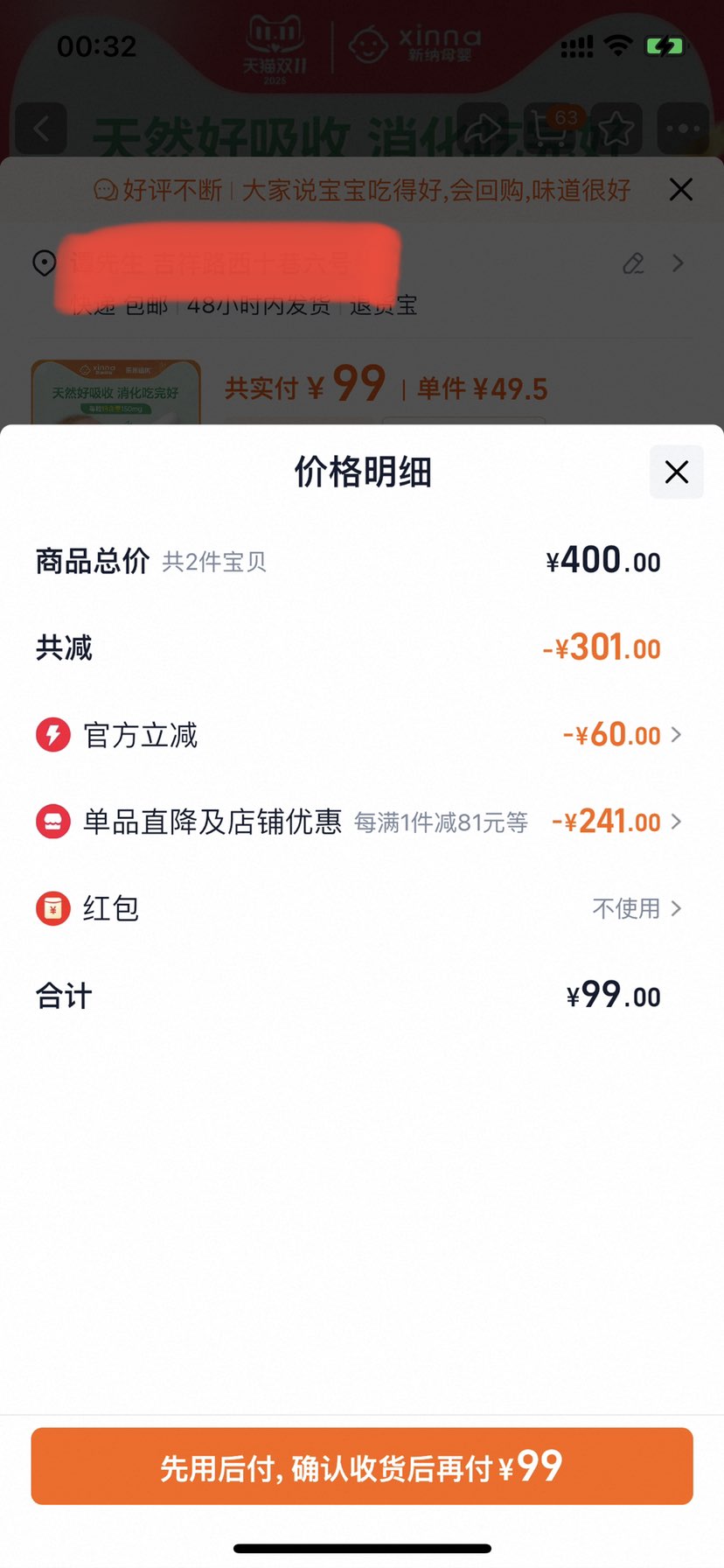This screenshot has height=1568, width=724.
Task: Close the 价格明细 price detail sheet
Action: pyautogui.click(x=676, y=472)
